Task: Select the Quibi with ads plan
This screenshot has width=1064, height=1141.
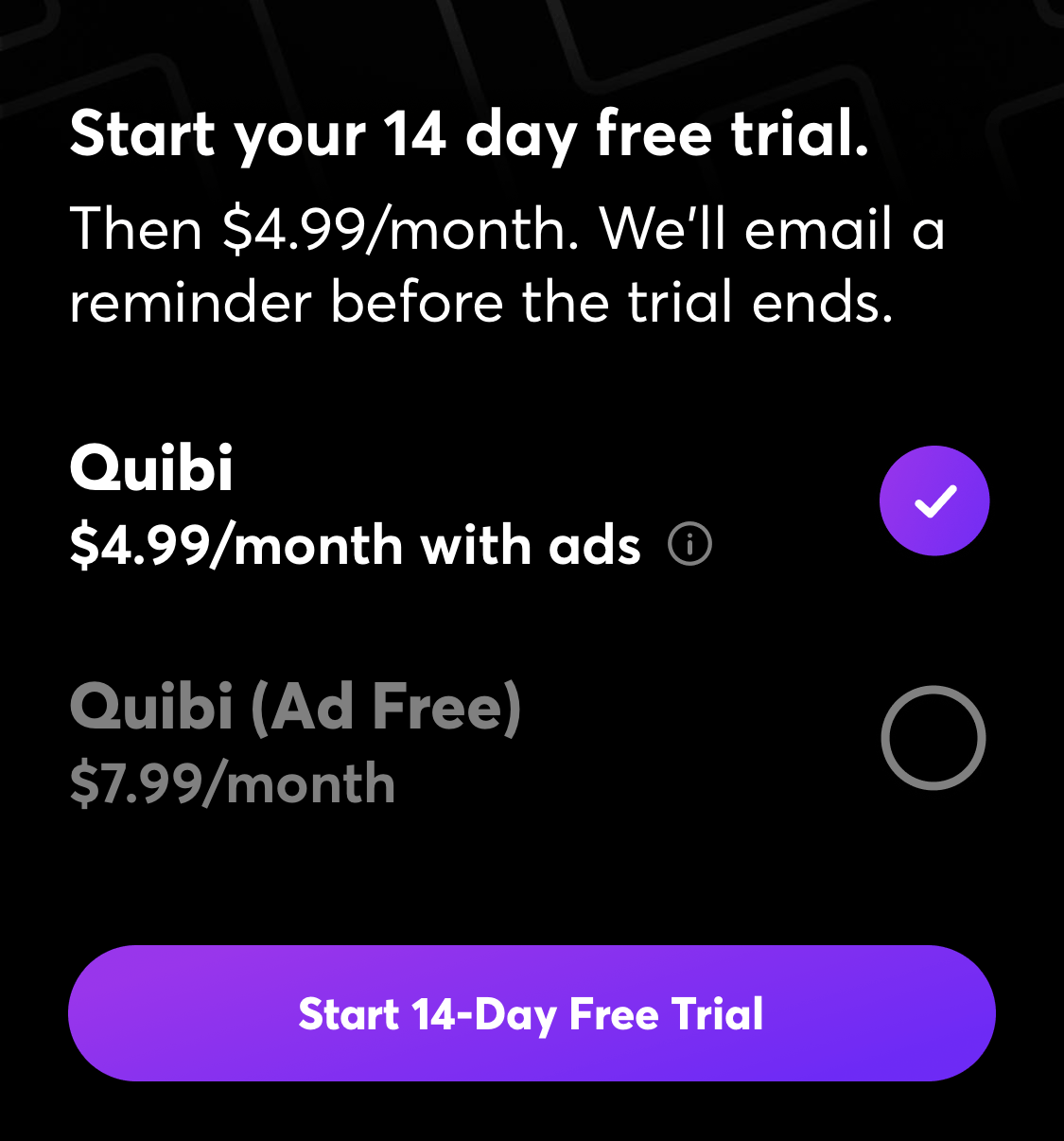Action: (933, 500)
